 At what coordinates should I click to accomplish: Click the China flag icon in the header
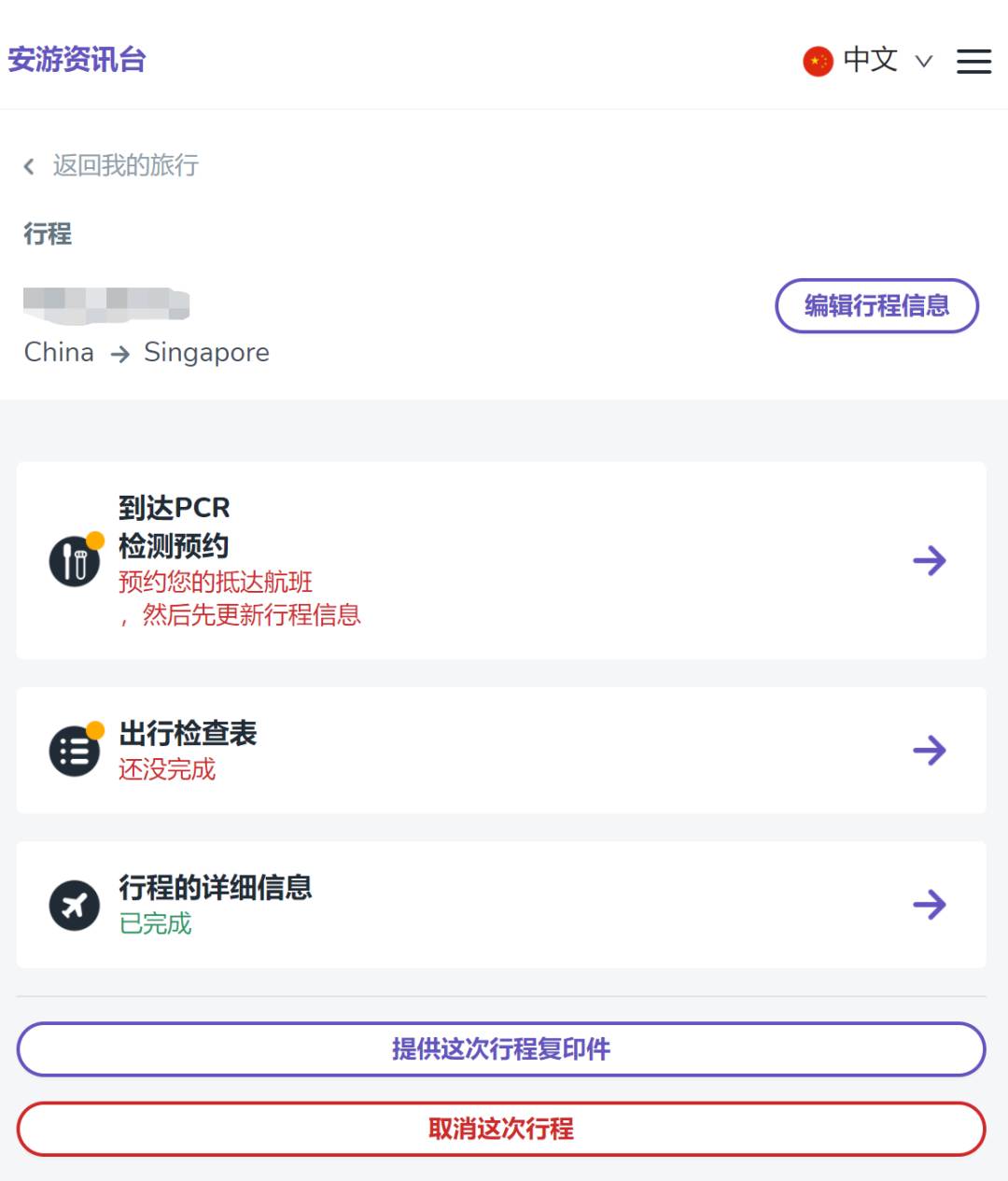[x=818, y=61]
